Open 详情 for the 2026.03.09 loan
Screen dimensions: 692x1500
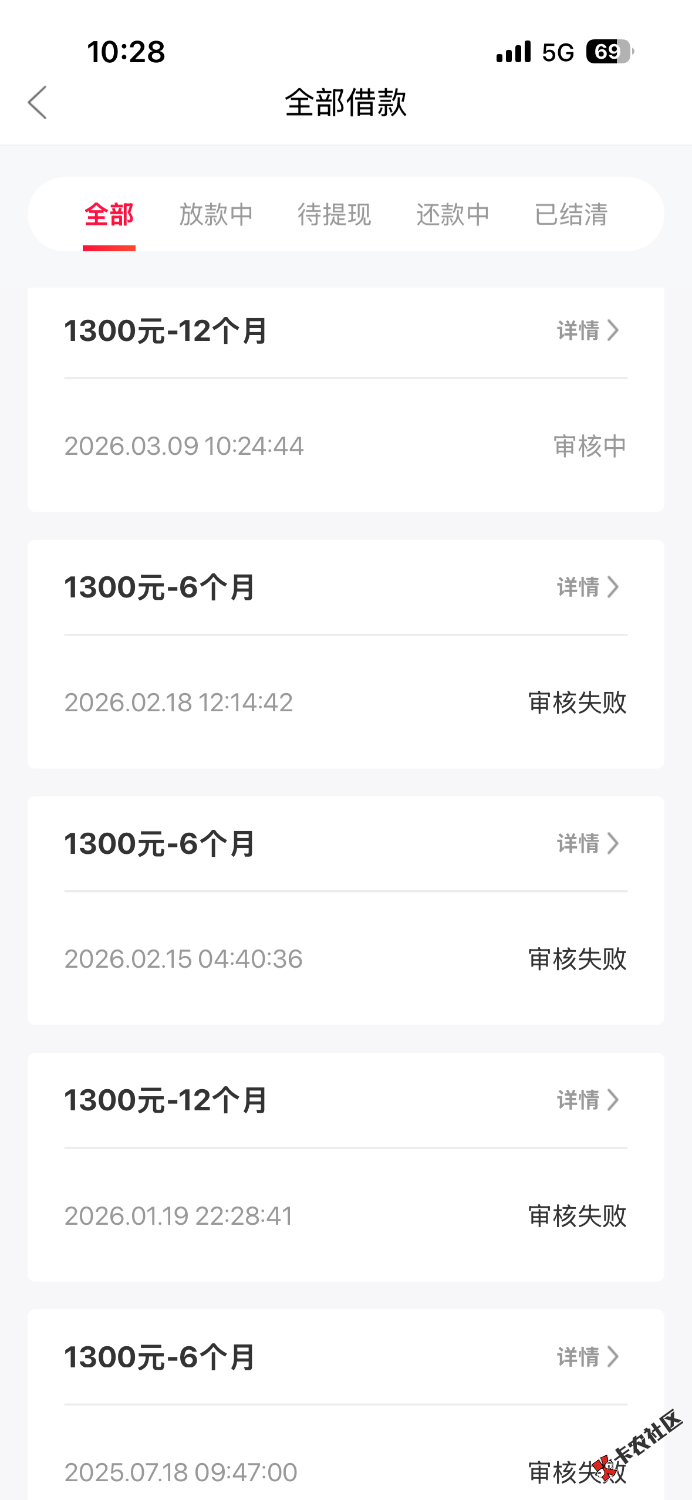coord(588,330)
